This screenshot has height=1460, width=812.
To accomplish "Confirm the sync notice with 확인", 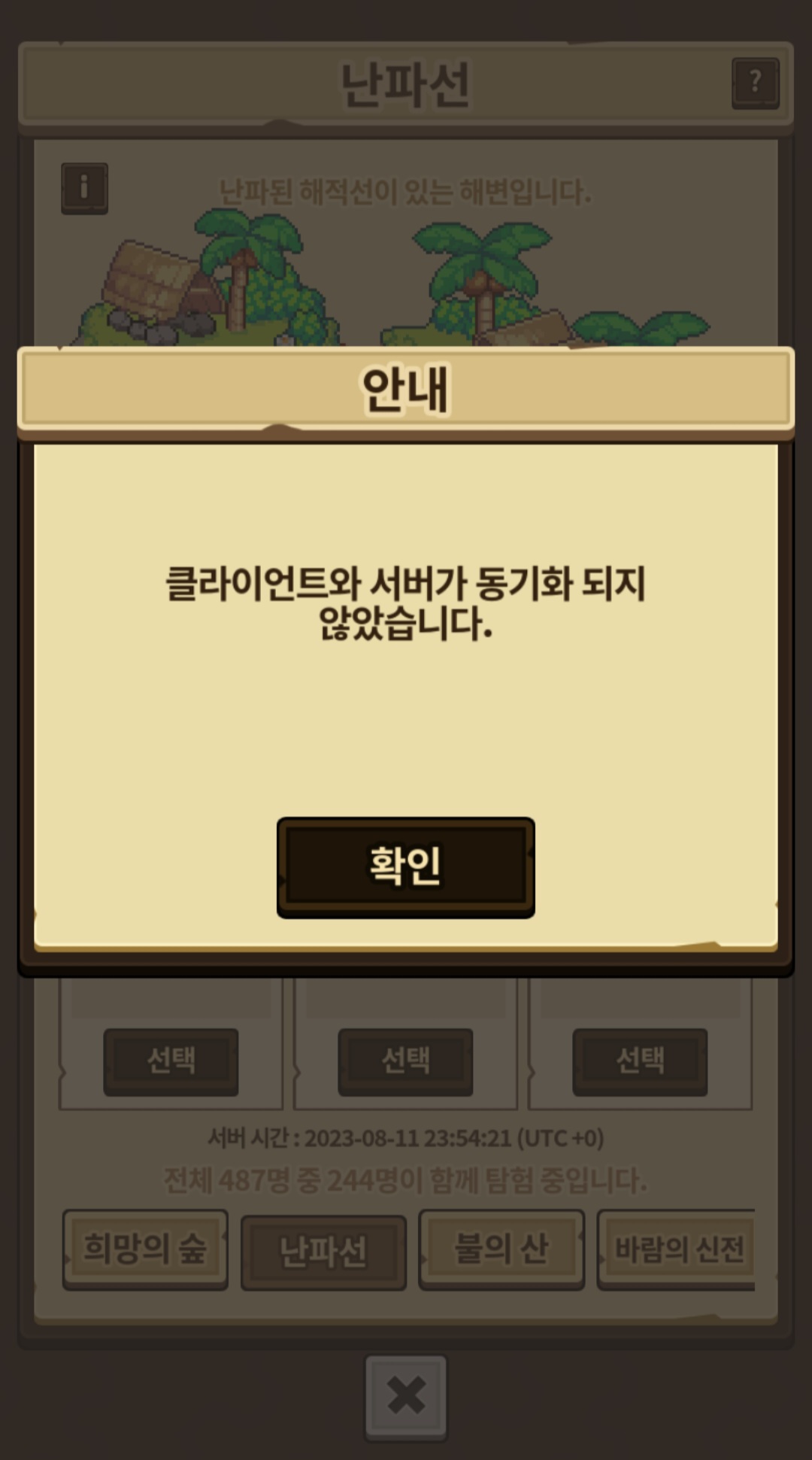I will [406, 867].
